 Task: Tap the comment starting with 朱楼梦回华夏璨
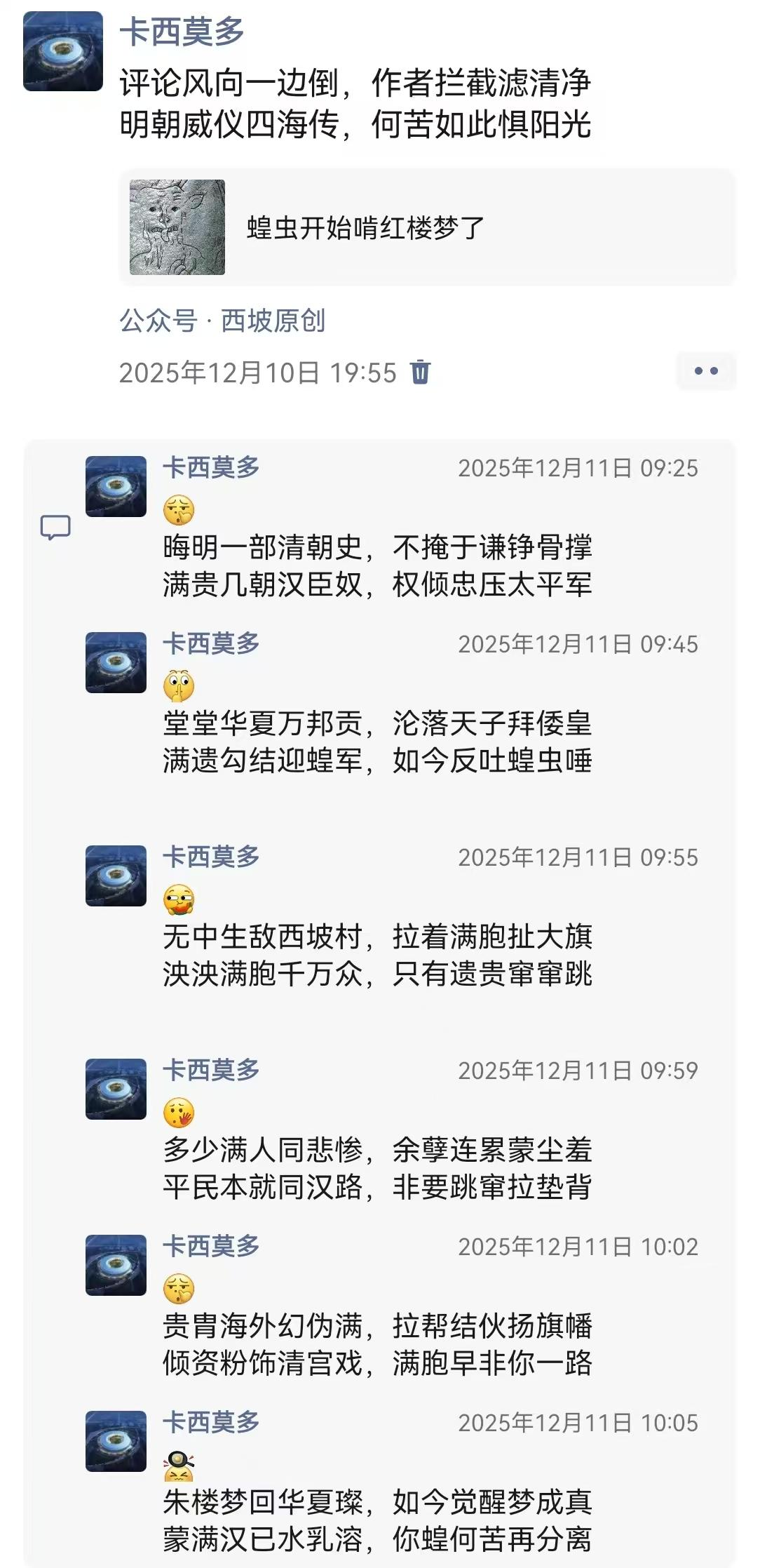click(377, 1521)
